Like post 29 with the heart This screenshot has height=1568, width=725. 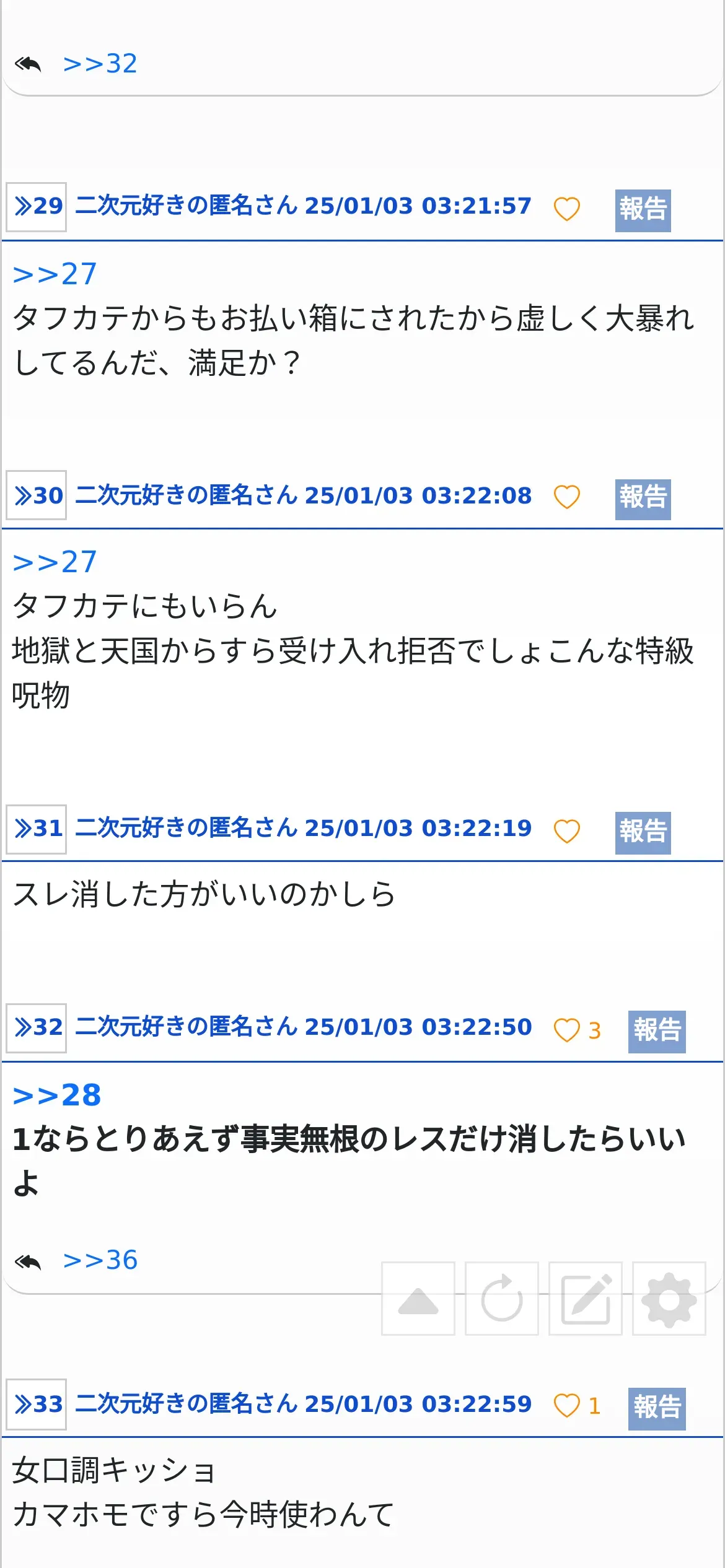tap(566, 209)
